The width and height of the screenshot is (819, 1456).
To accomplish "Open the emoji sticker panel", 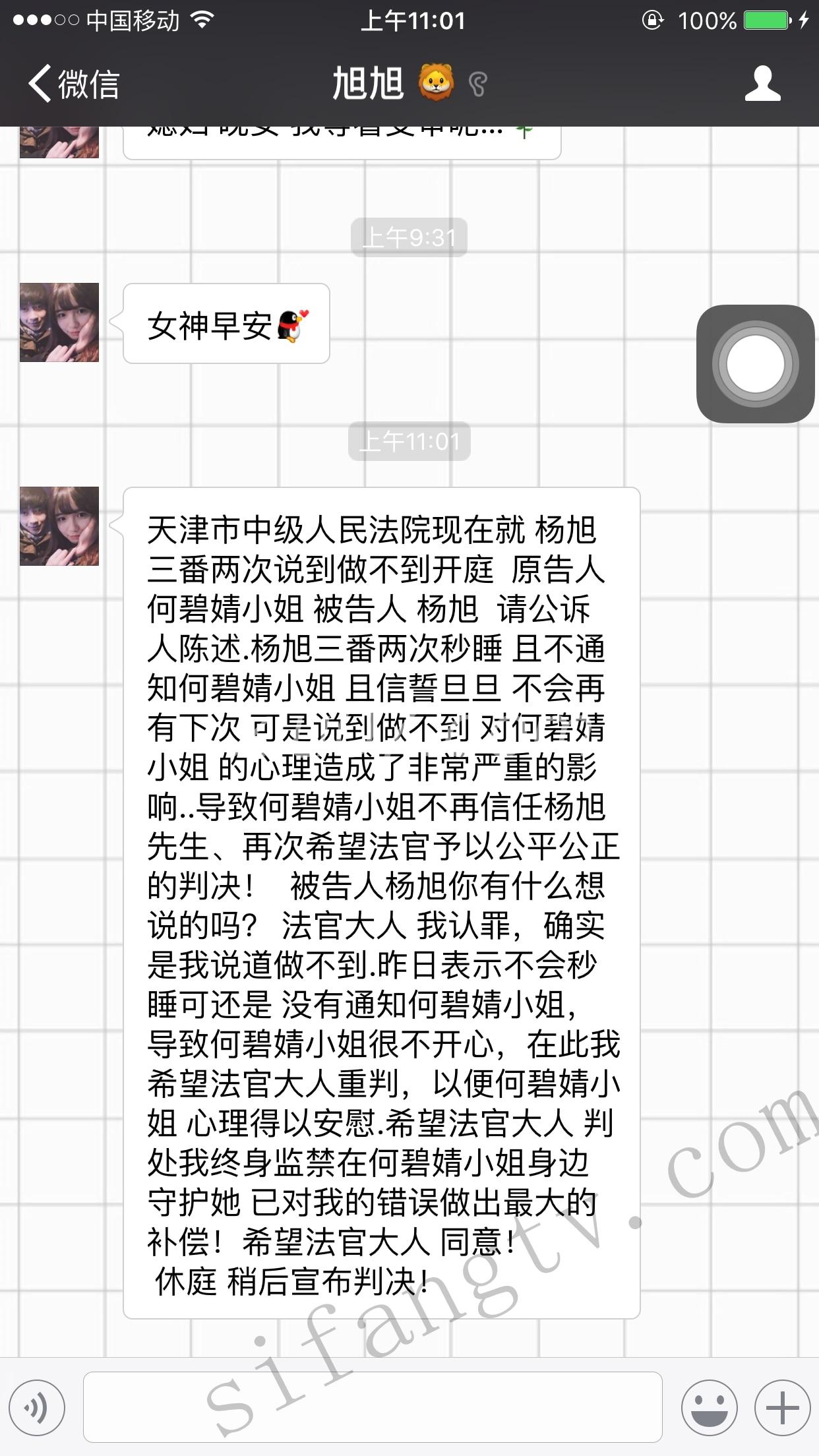I will (710, 1408).
